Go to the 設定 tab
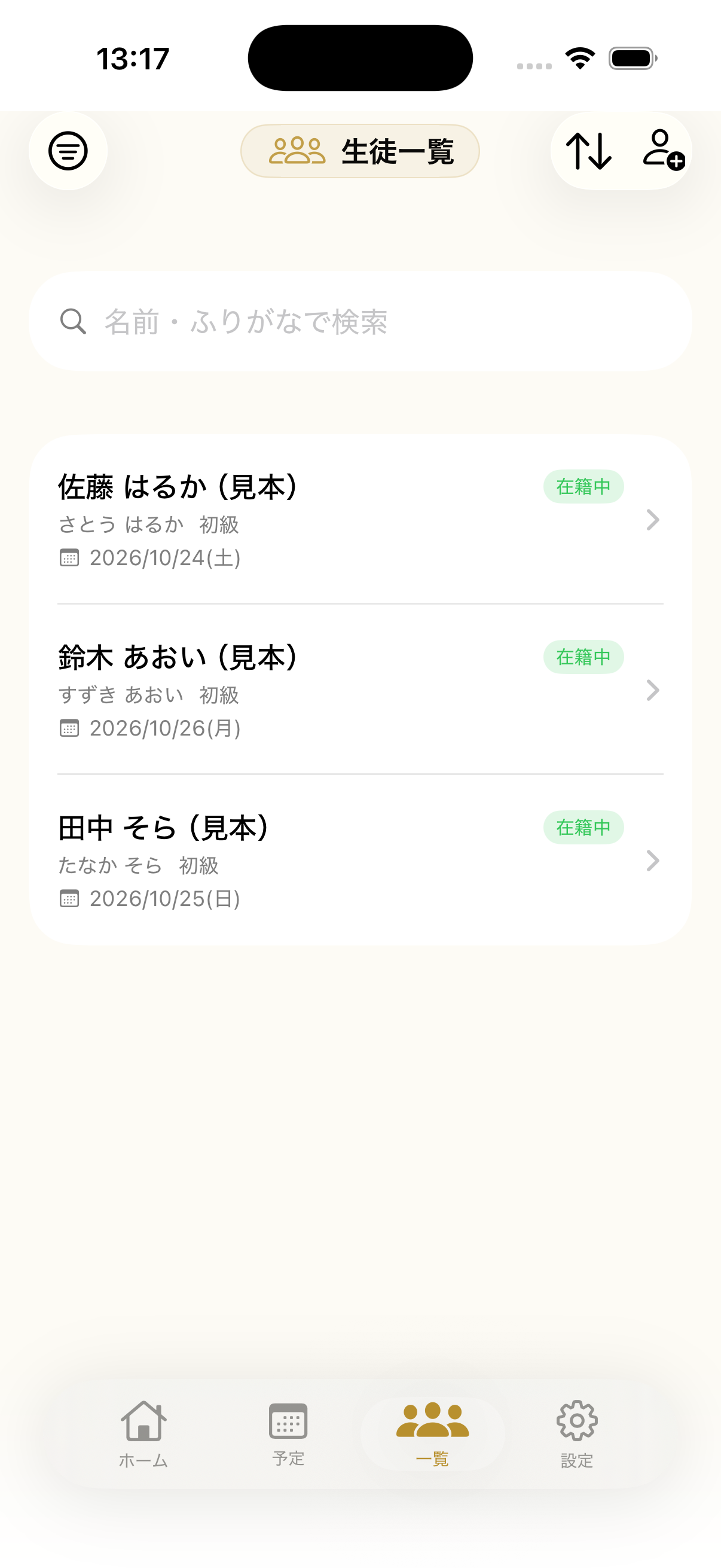The image size is (721, 1568). (577, 1434)
